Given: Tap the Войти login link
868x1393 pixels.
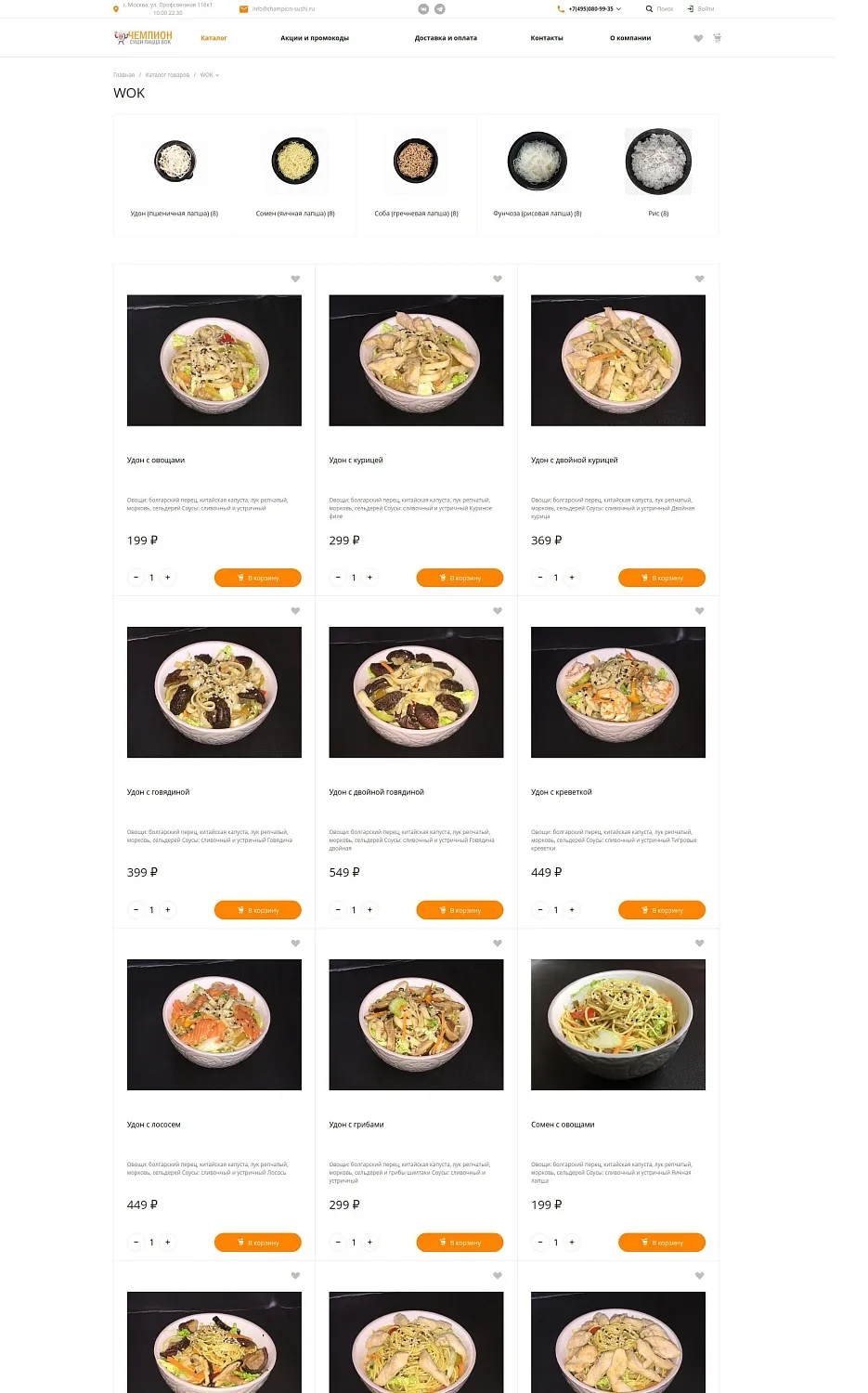Looking at the screenshot, I should 701,8.
